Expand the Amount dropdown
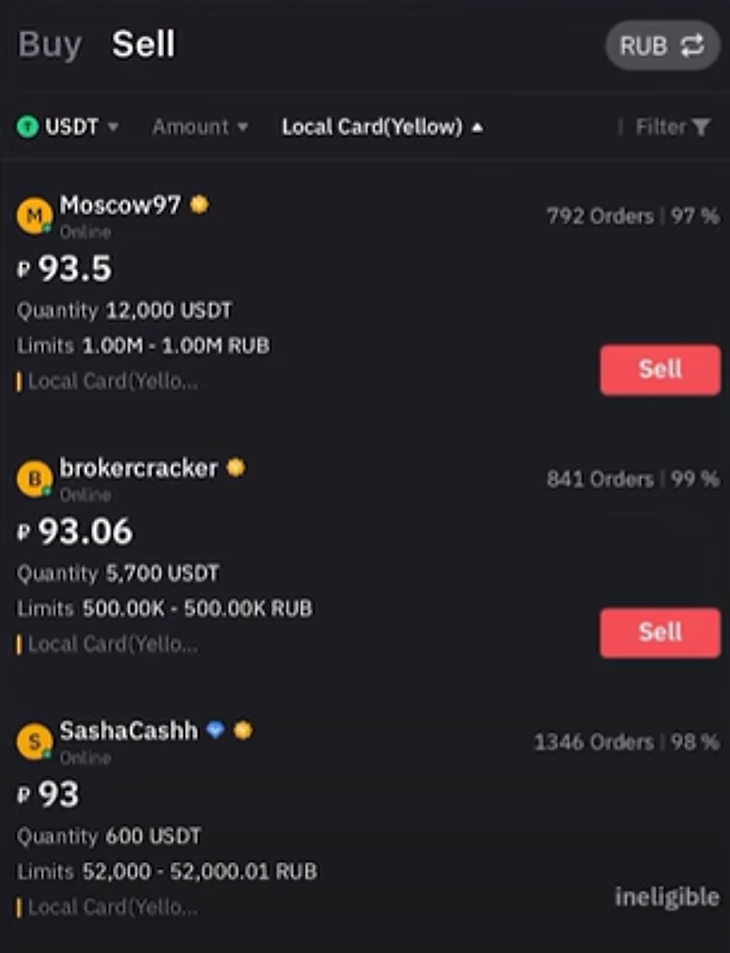Screen dimensions: 730x953 pos(199,127)
